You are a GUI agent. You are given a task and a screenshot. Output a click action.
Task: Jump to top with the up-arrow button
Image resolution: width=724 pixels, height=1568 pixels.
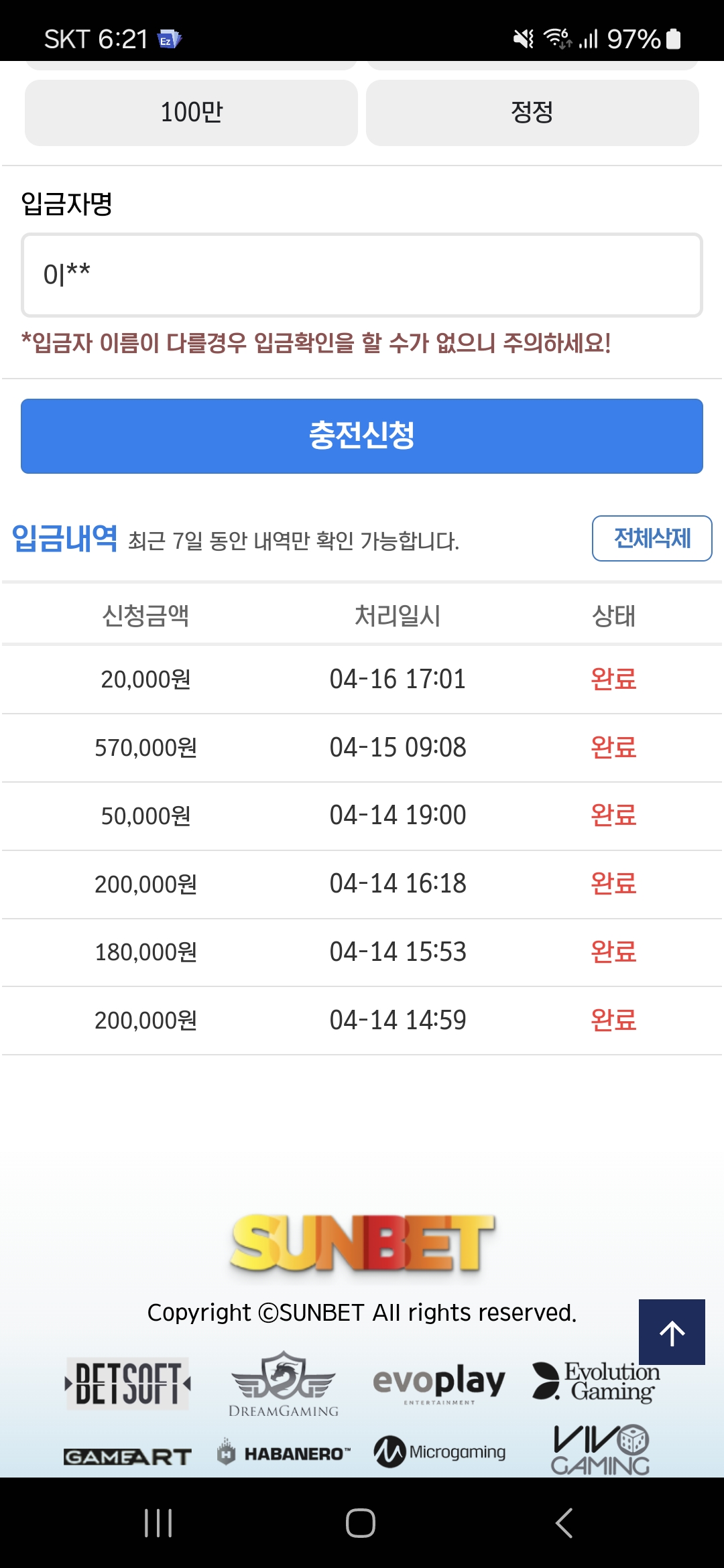[x=672, y=1332]
